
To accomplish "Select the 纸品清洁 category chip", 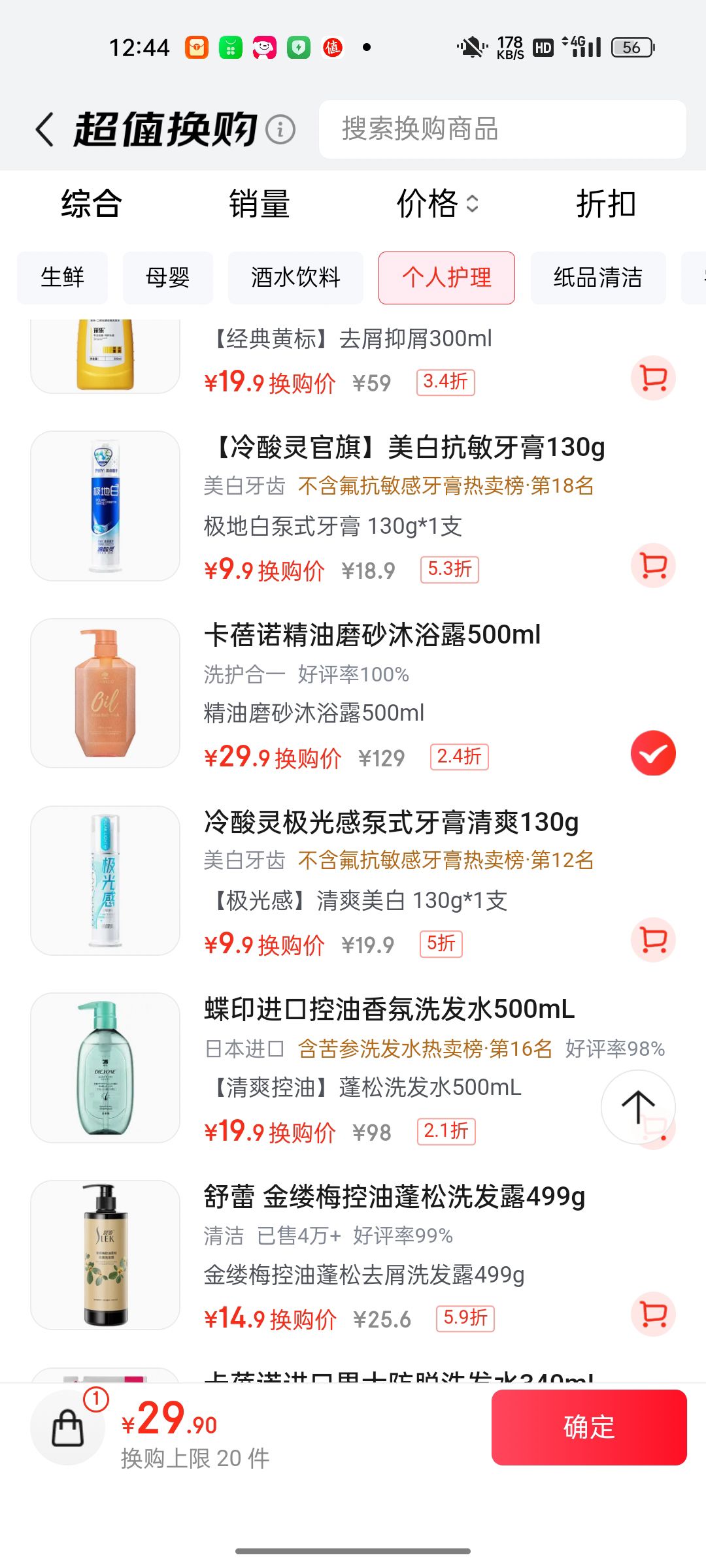I will point(598,278).
